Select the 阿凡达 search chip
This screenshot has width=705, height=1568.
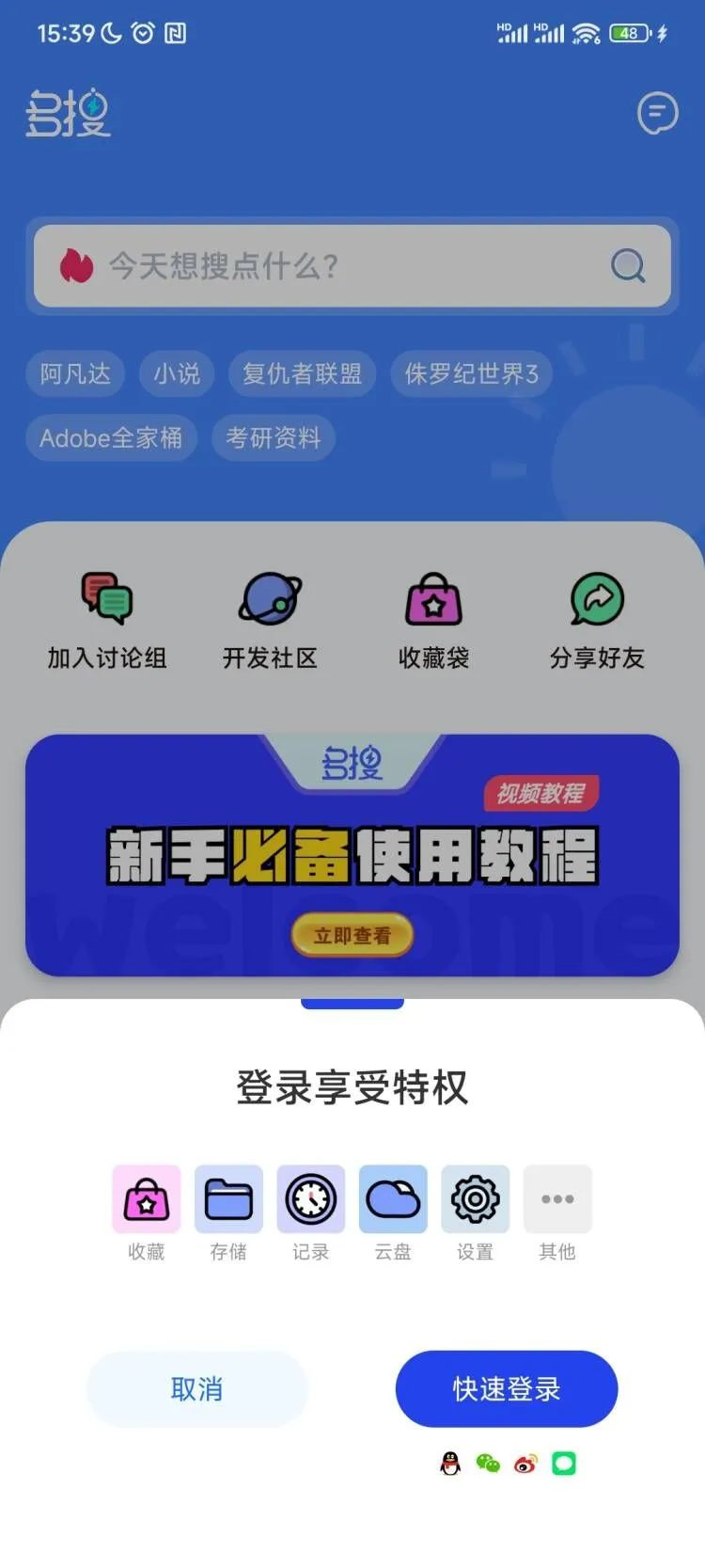[75, 373]
